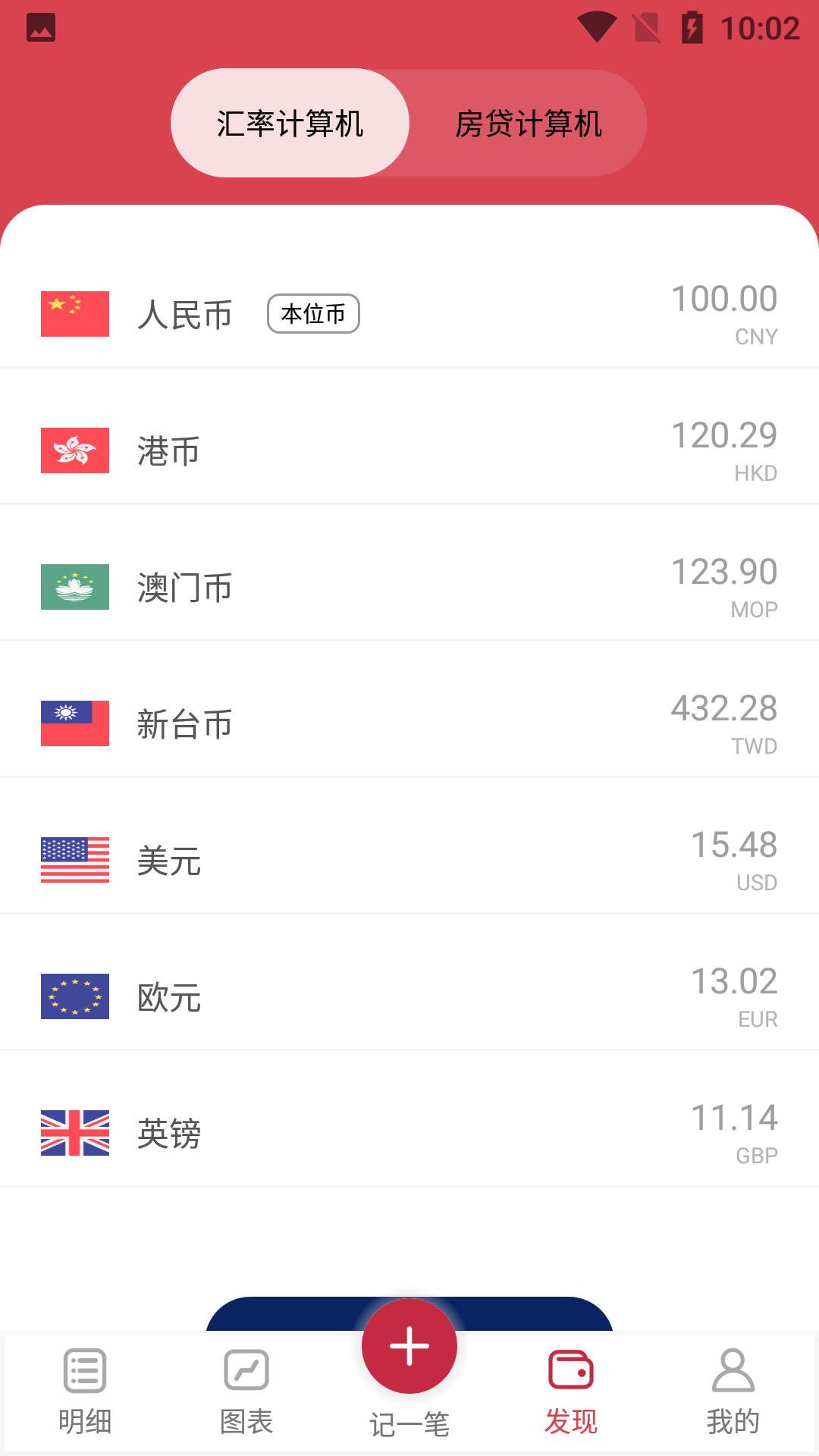Screen dimensions: 819x1456
Task: Select the 432.28 TWD amount display
Action: [x=723, y=709]
